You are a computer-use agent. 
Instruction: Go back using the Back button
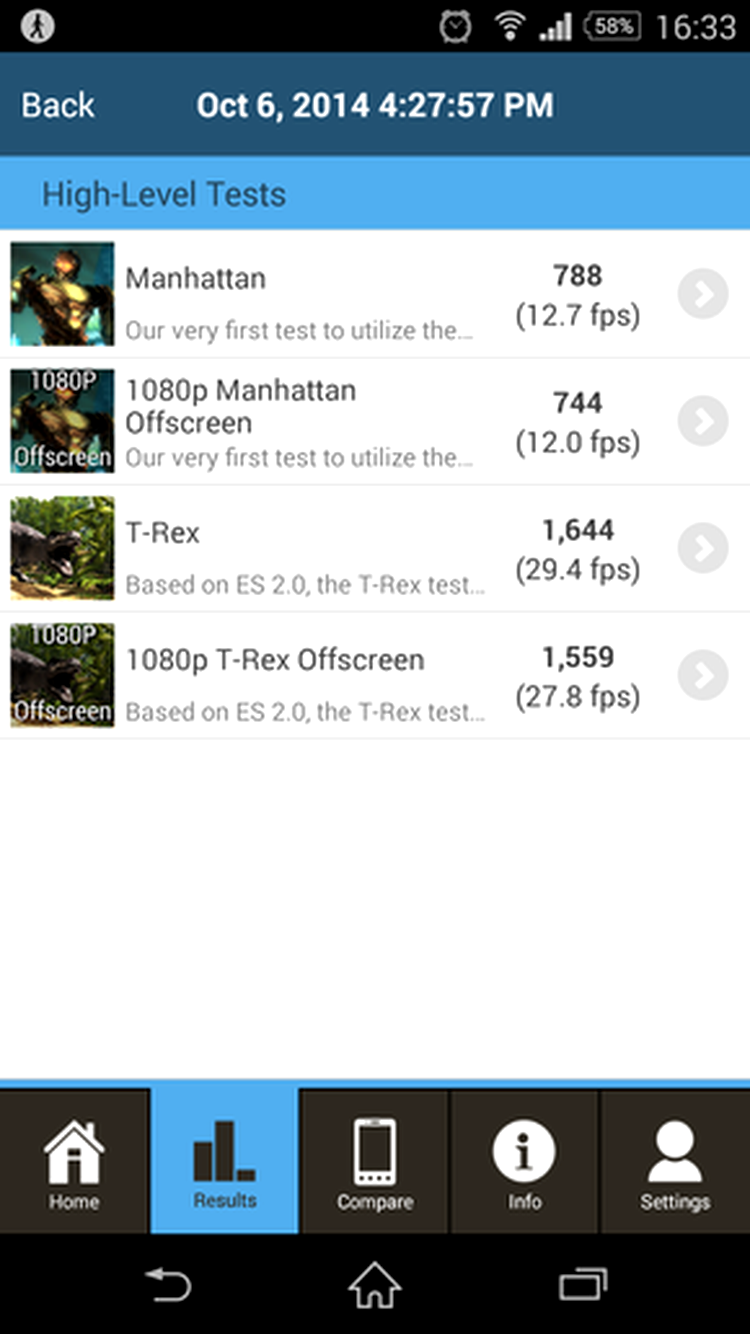(58, 106)
